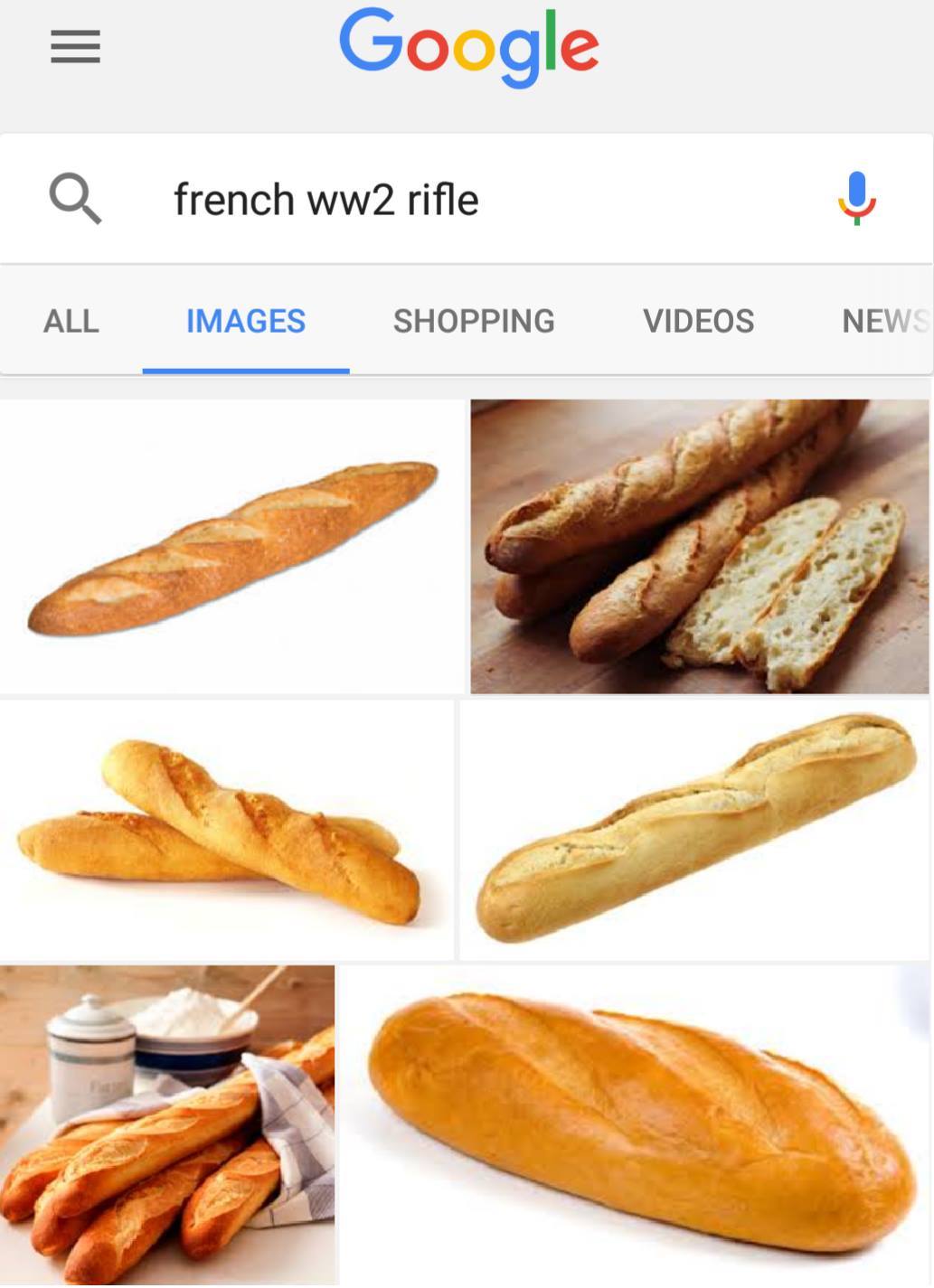Open the sliced baguettes on wood image

click(x=700, y=547)
